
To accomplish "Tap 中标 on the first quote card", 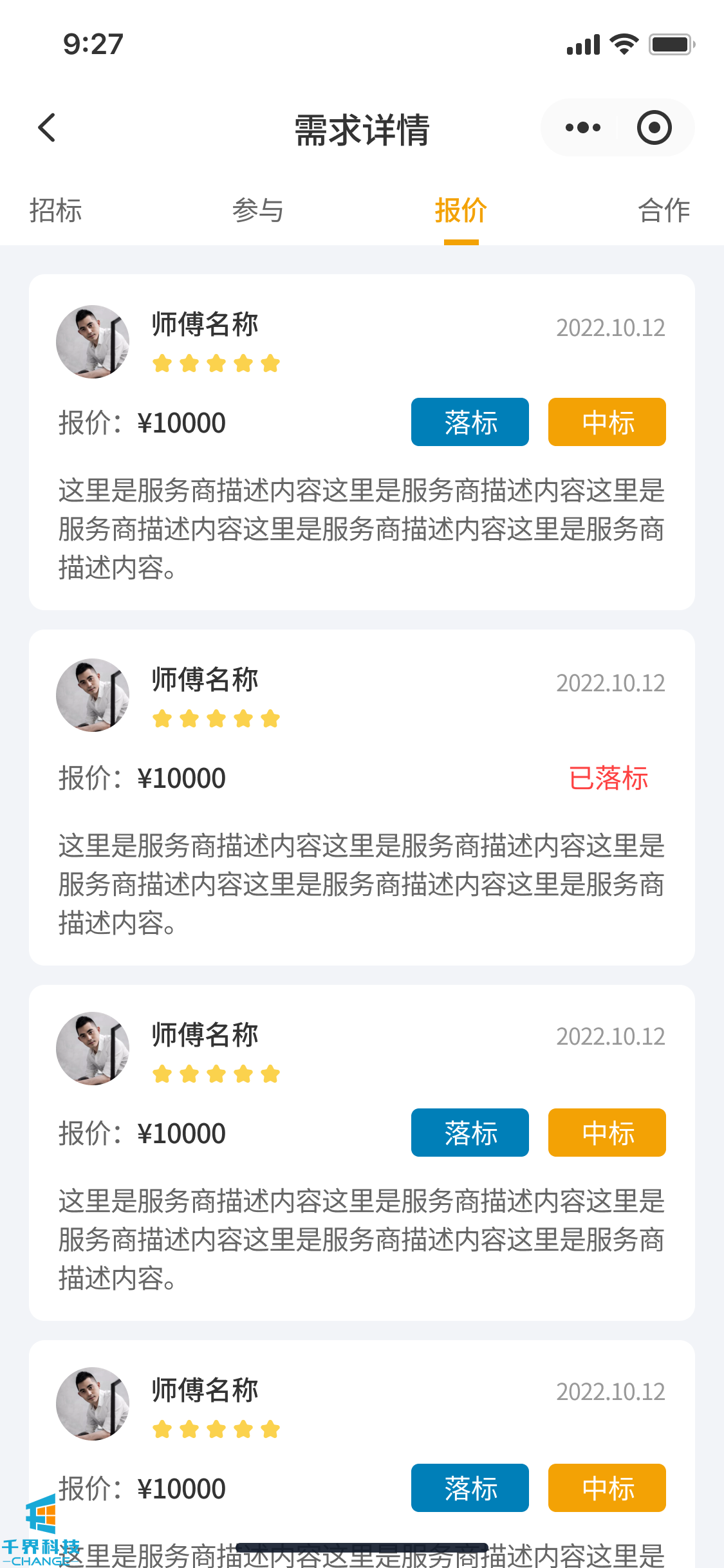I will tap(607, 422).
